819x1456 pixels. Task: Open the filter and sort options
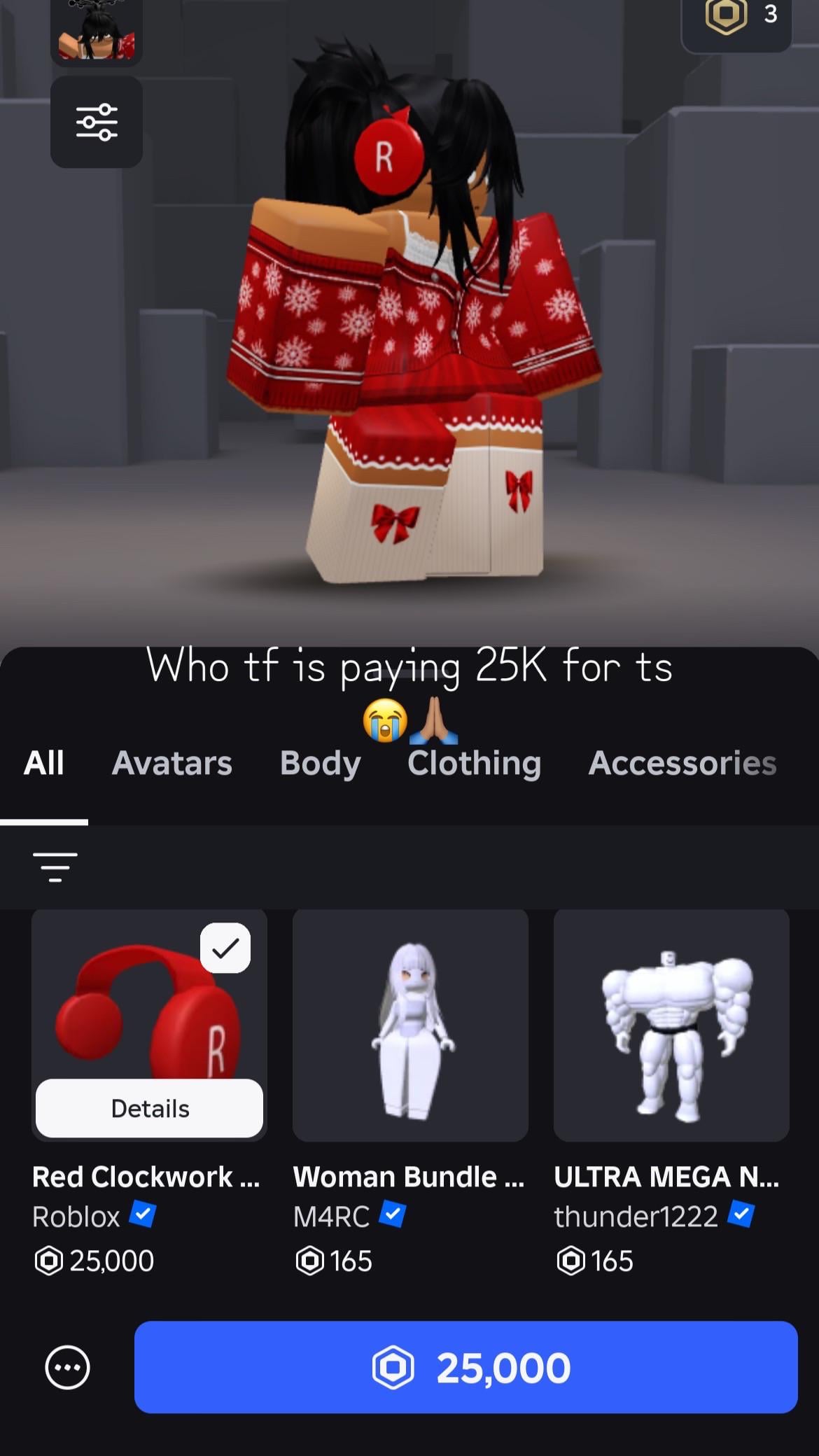pyautogui.click(x=55, y=867)
